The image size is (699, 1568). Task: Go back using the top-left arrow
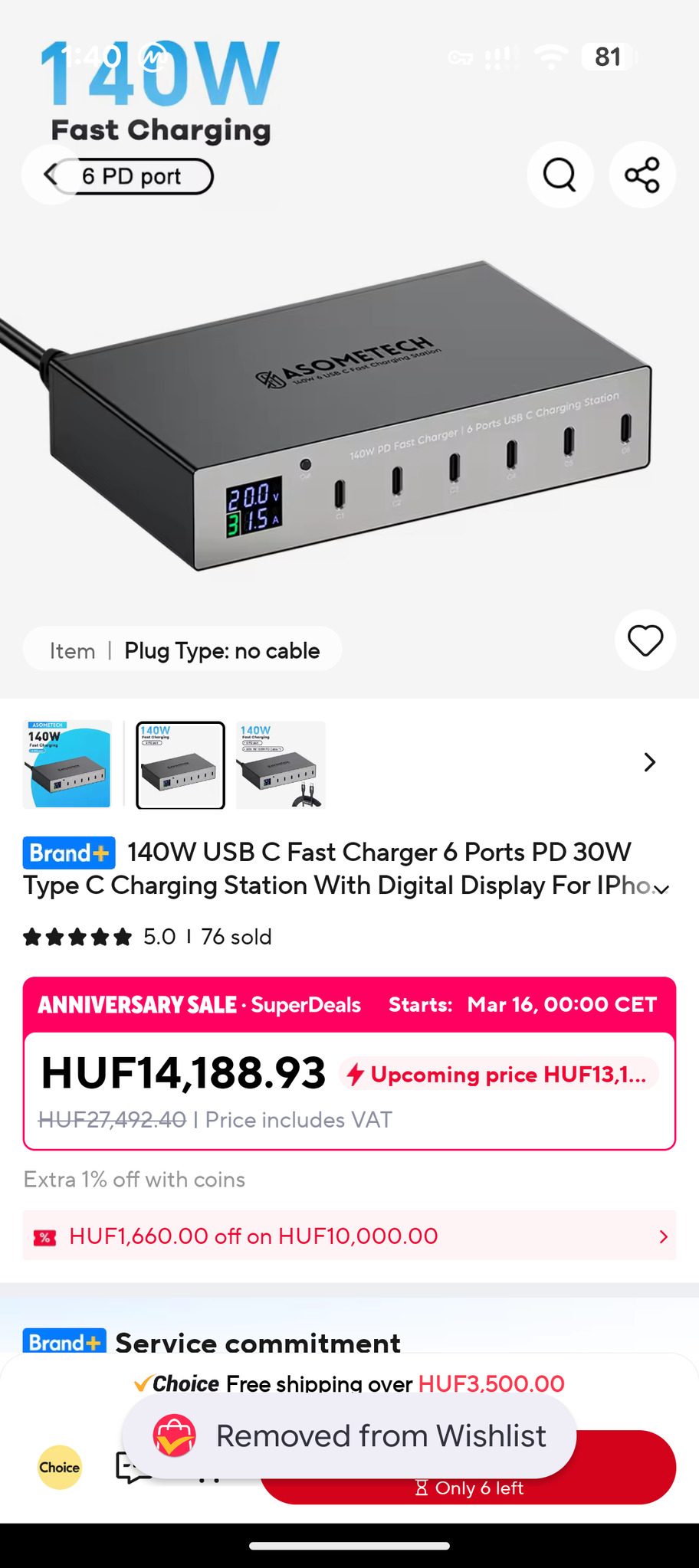coord(51,175)
